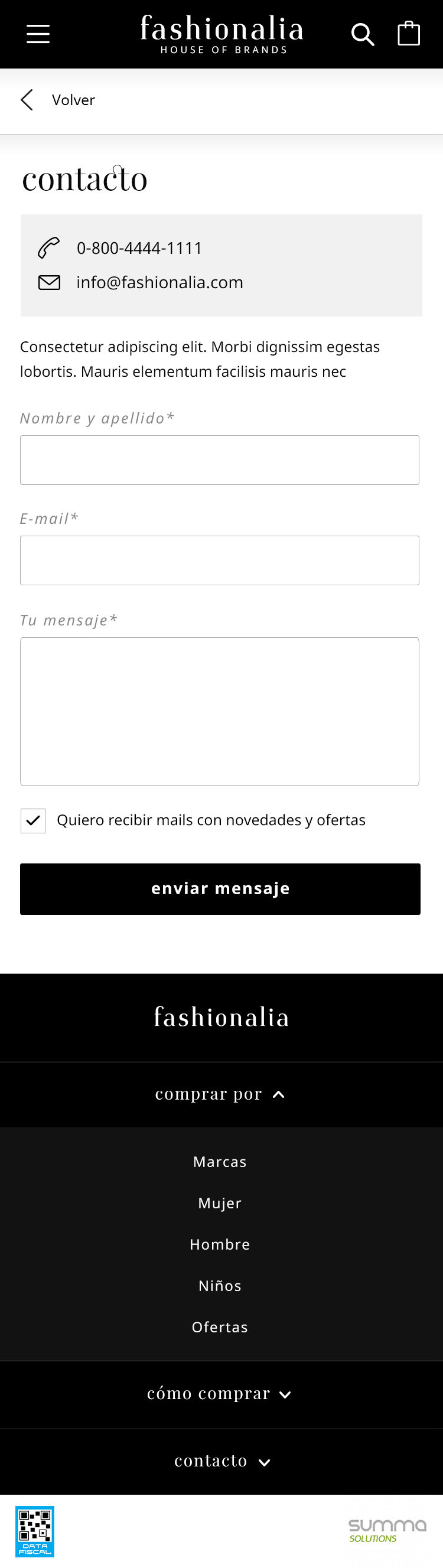Focus the Nombre y apellido field

[219, 460]
